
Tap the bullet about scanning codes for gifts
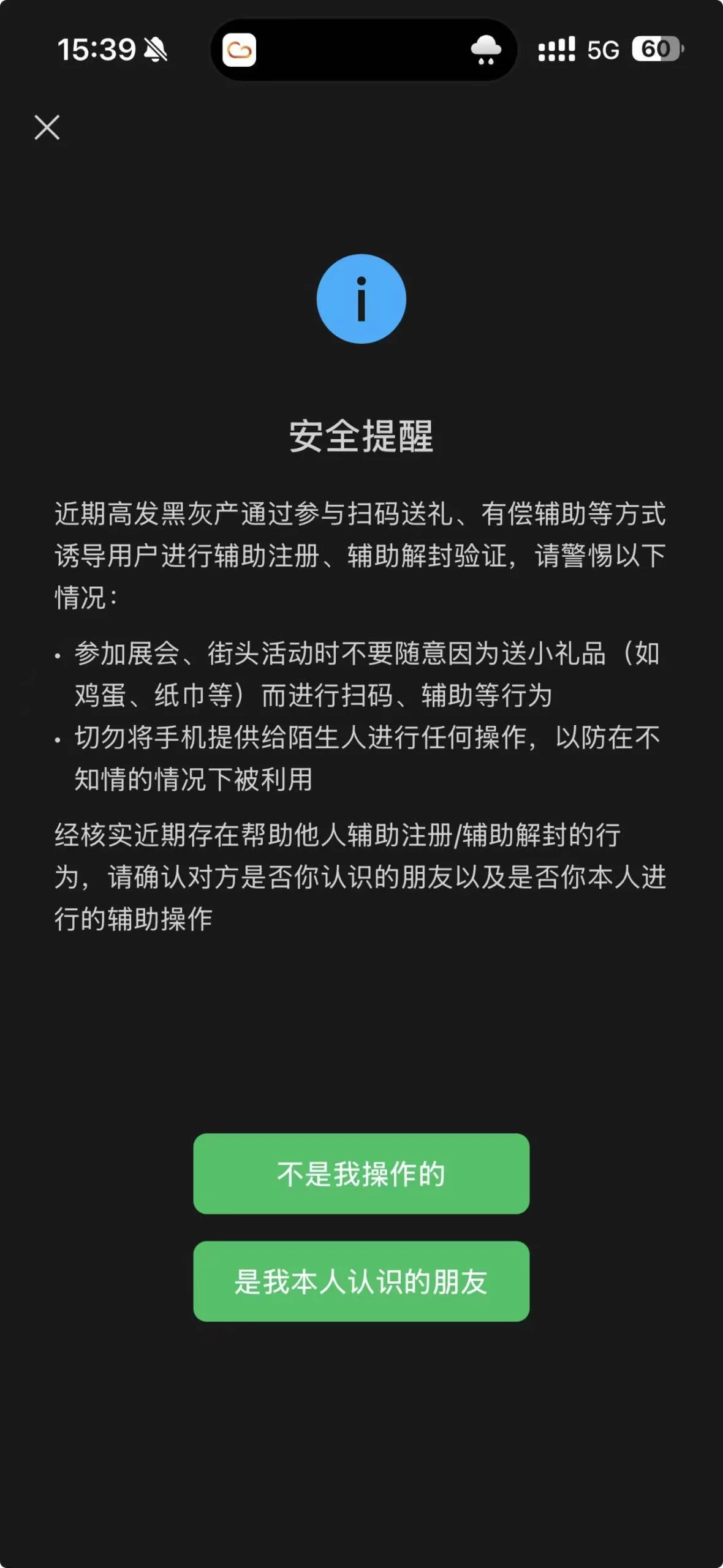point(362,677)
